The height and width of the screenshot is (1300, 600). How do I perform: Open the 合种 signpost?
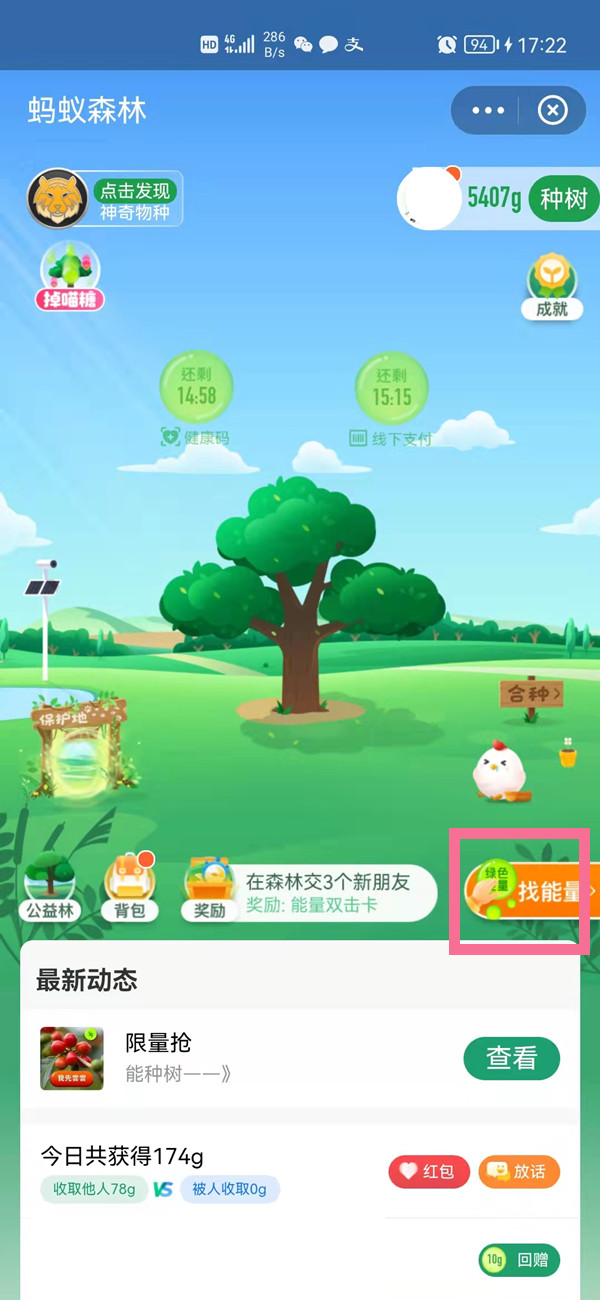[531, 692]
